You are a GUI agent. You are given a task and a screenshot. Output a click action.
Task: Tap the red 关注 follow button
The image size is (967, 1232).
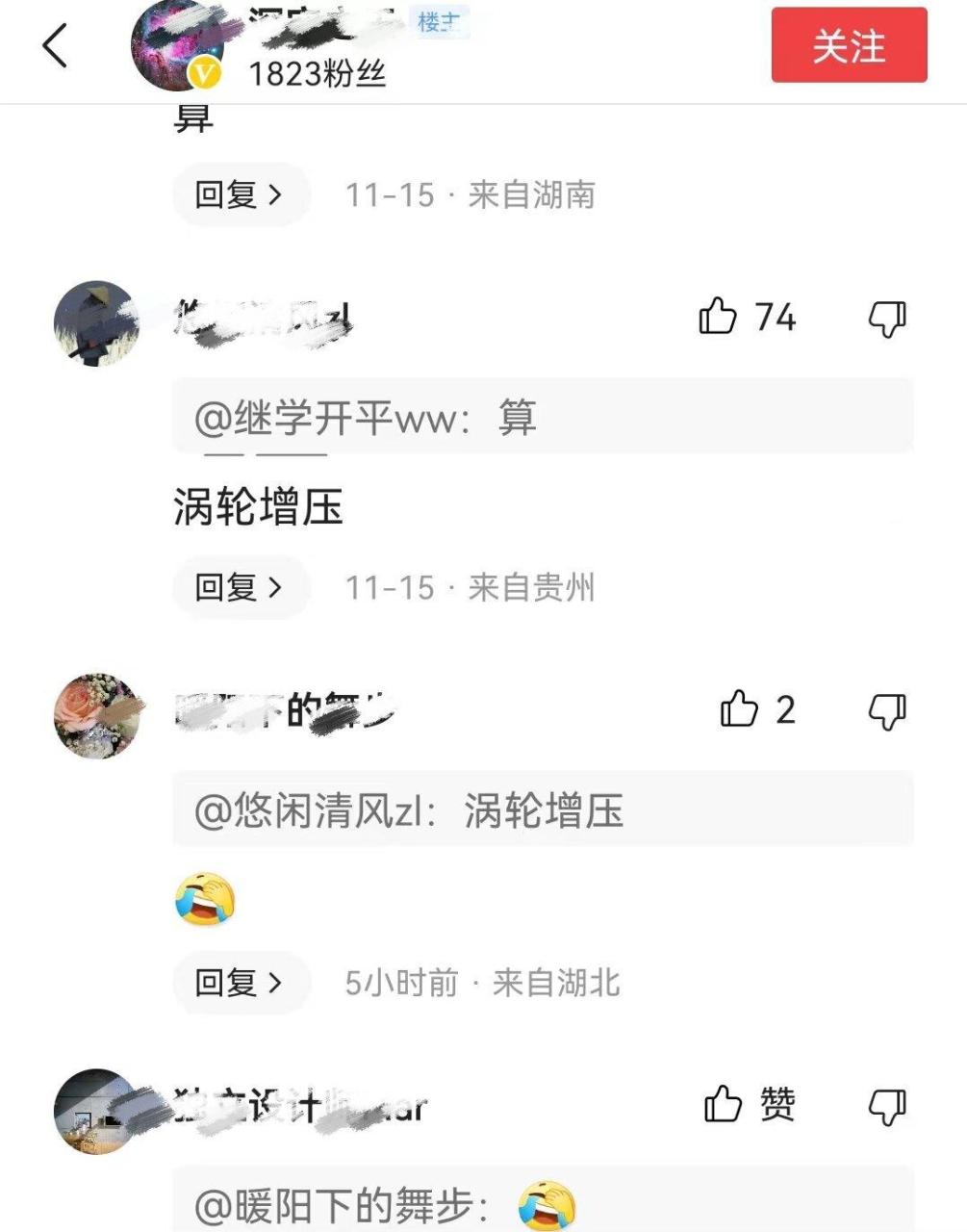[849, 45]
